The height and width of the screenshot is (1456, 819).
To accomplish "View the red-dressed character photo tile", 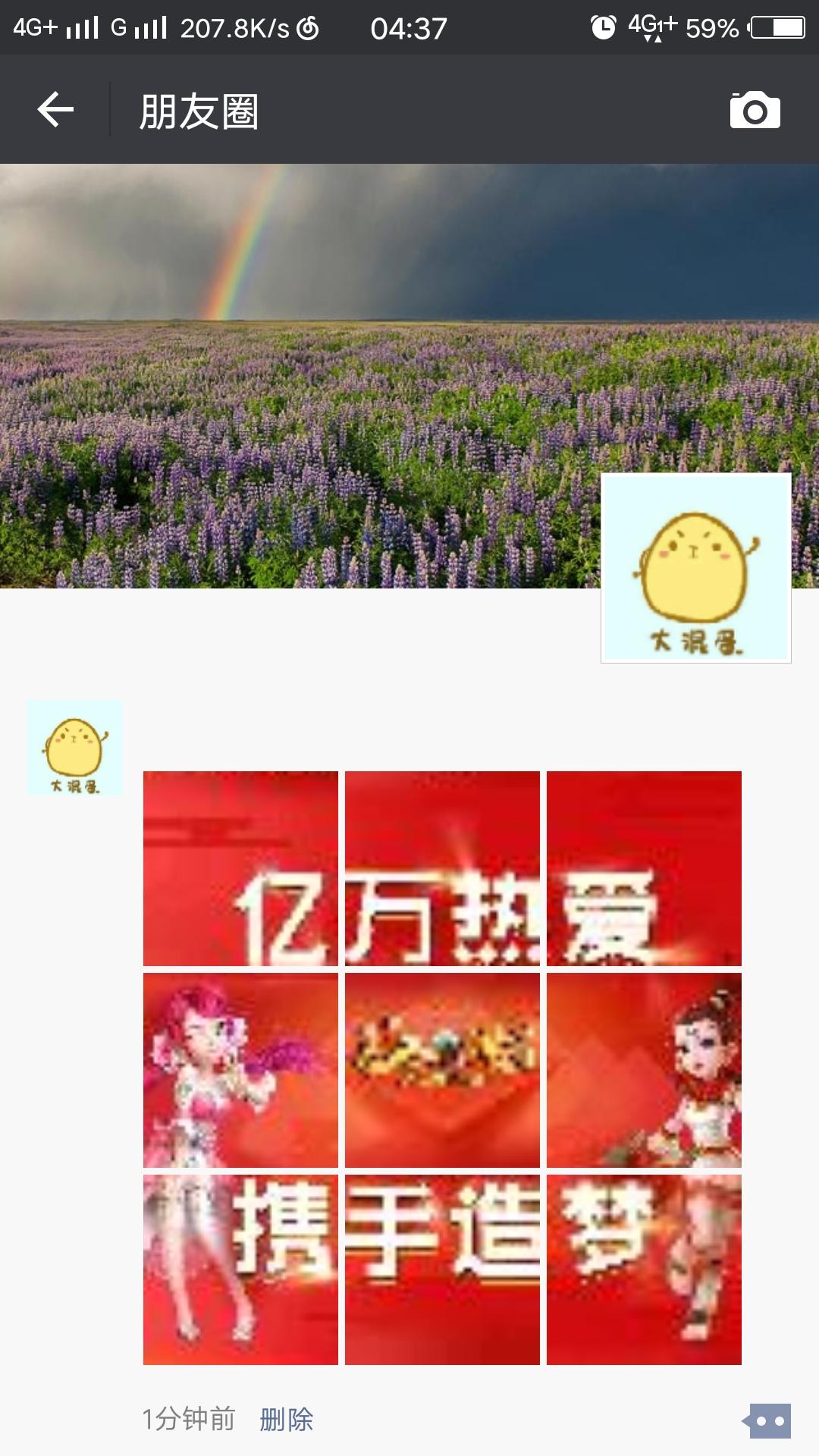I will [x=644, y=1070].
